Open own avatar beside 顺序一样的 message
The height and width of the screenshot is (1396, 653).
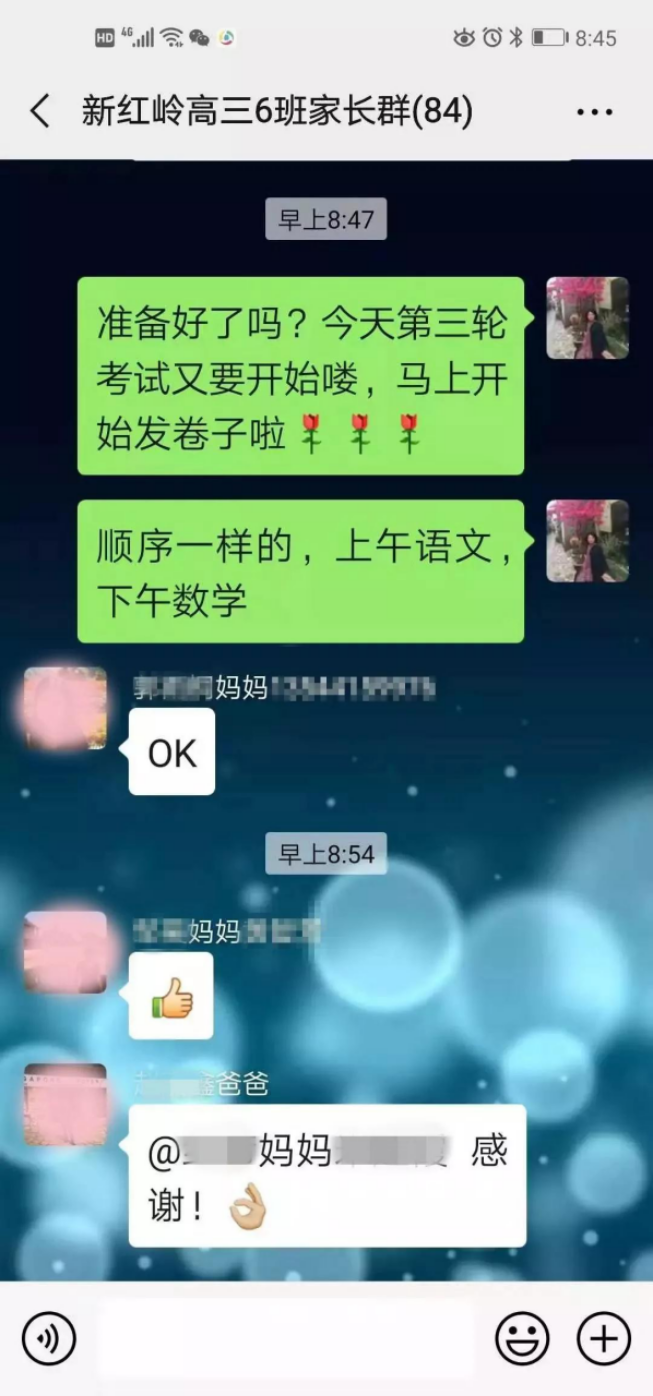point(587,541)
